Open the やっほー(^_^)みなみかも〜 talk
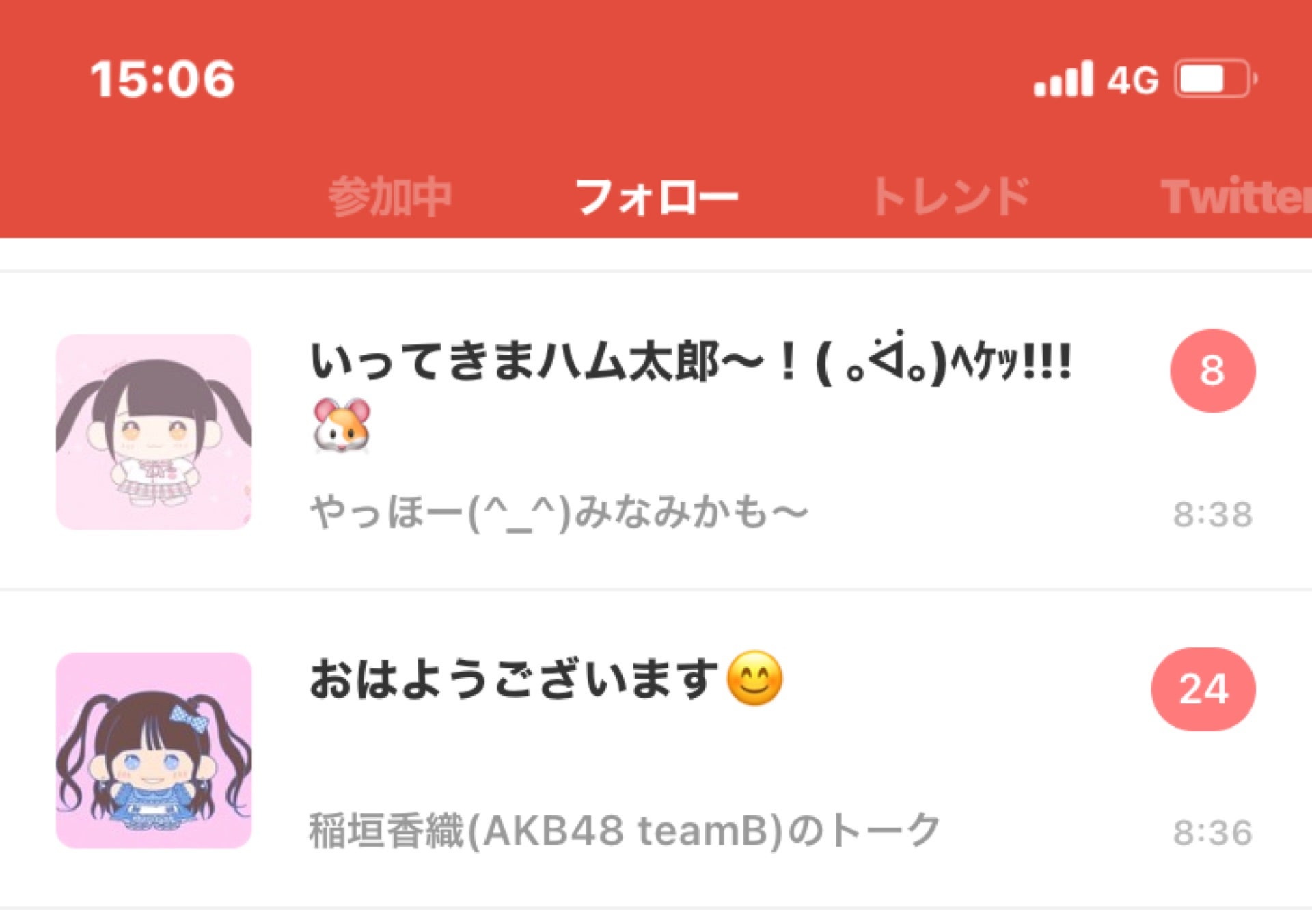The width and height of the screenshot is (1312, 924). pyautogui.click(x=656, y=432)
